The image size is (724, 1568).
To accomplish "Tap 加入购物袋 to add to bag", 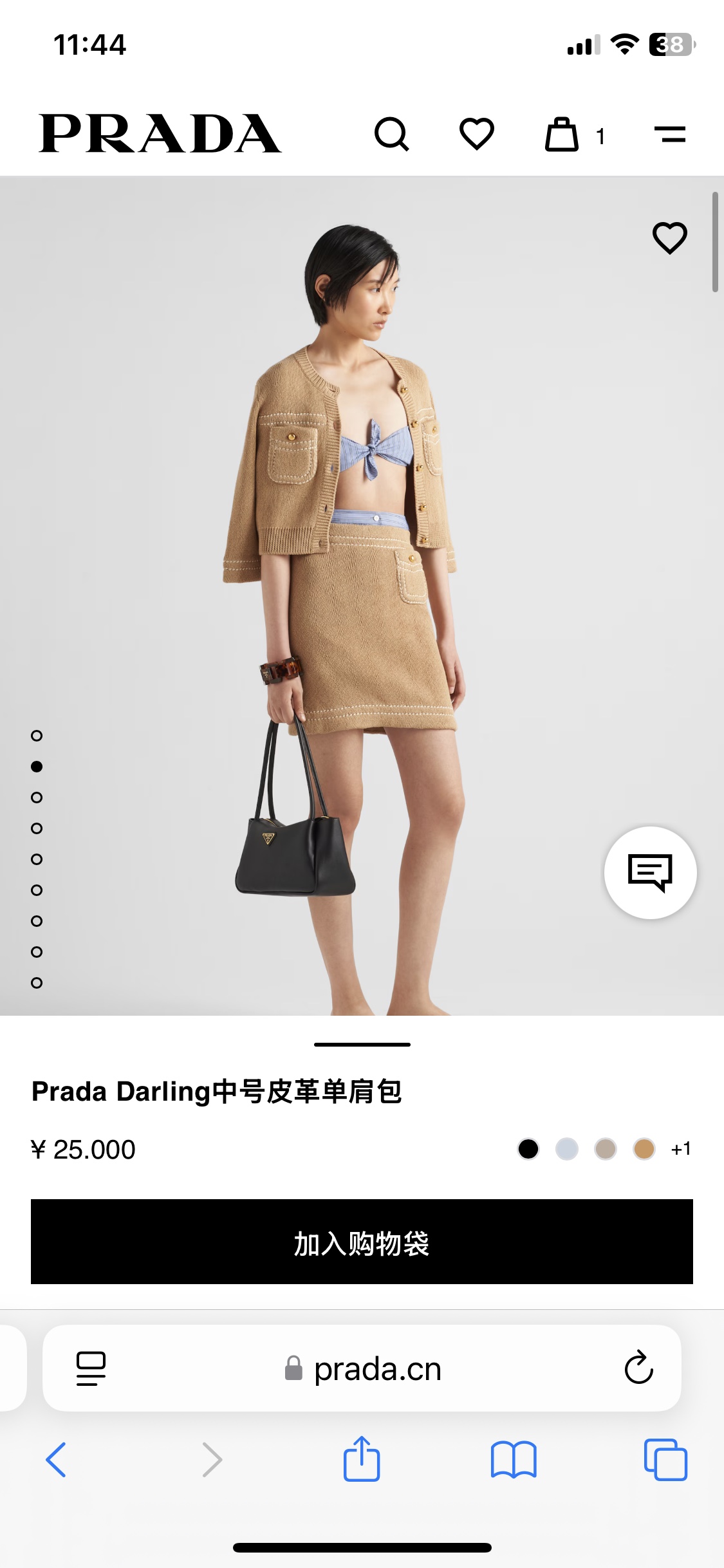I will click(362, 1242).
